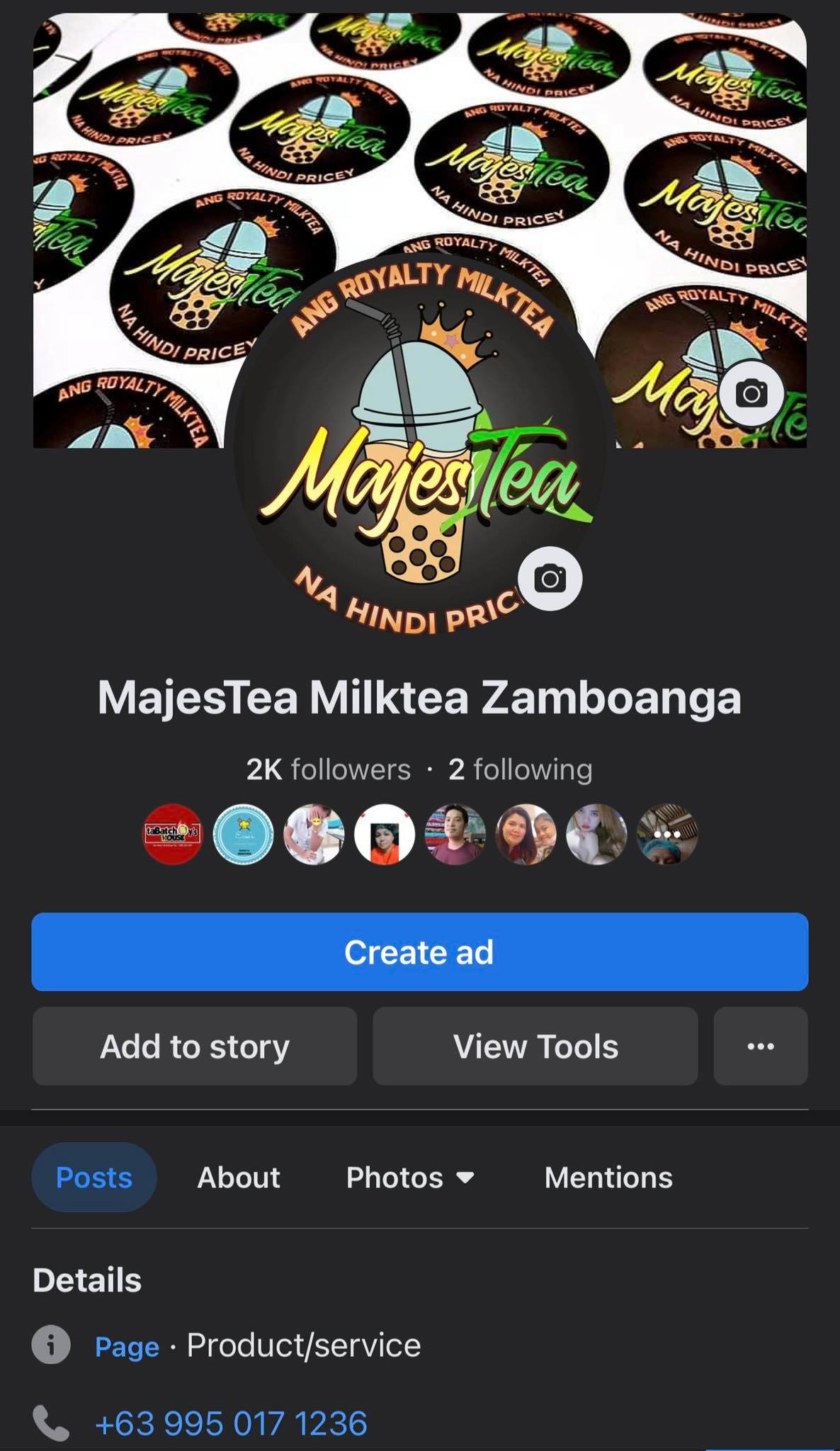Add to story
Screen dimensions: 840x1451
[x=195, y=1046]
